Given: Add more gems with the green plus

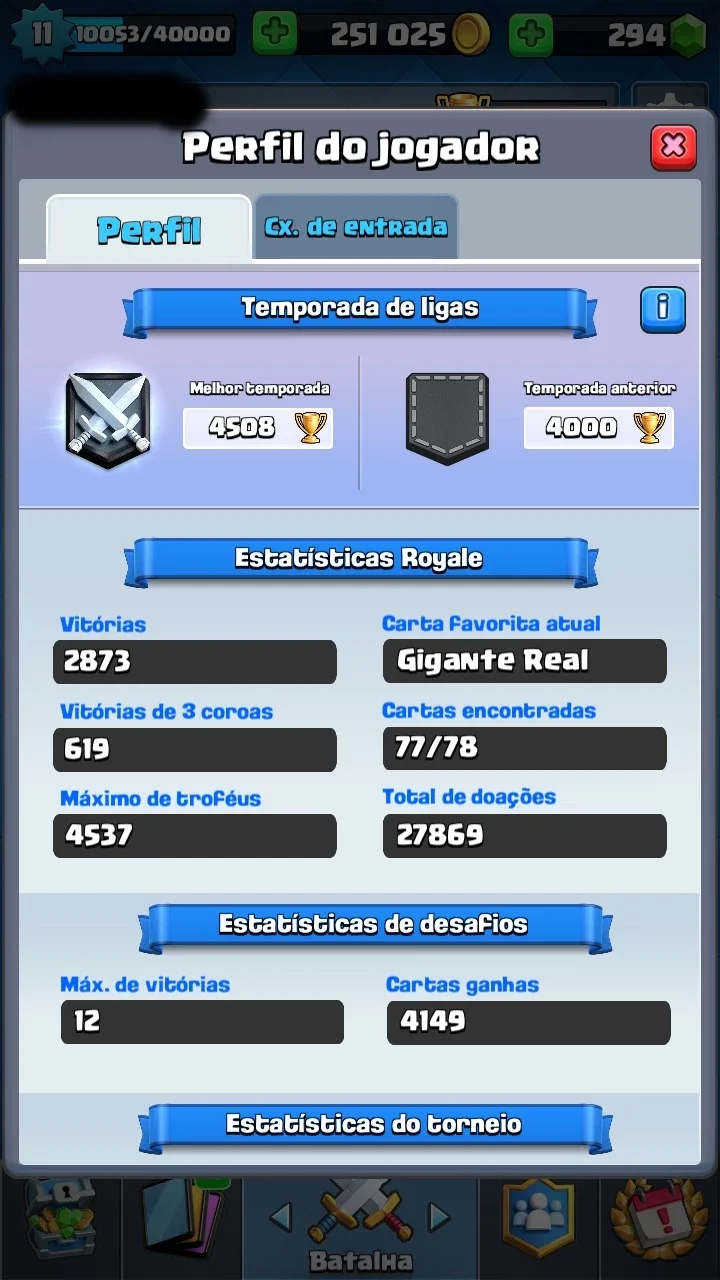Looking at the screenshot, I should pos(531,34).
